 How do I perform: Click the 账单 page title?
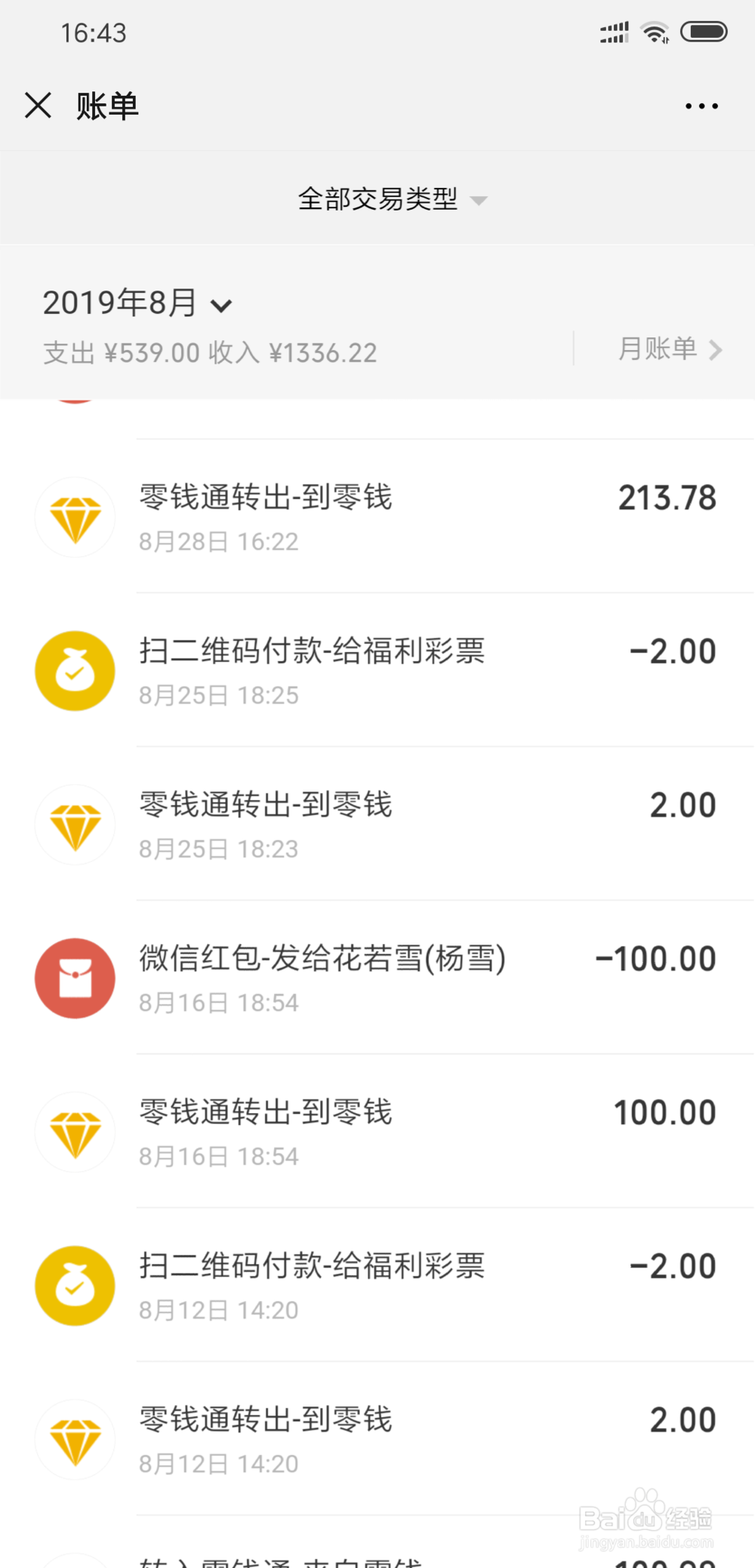[x=107, y=107]
